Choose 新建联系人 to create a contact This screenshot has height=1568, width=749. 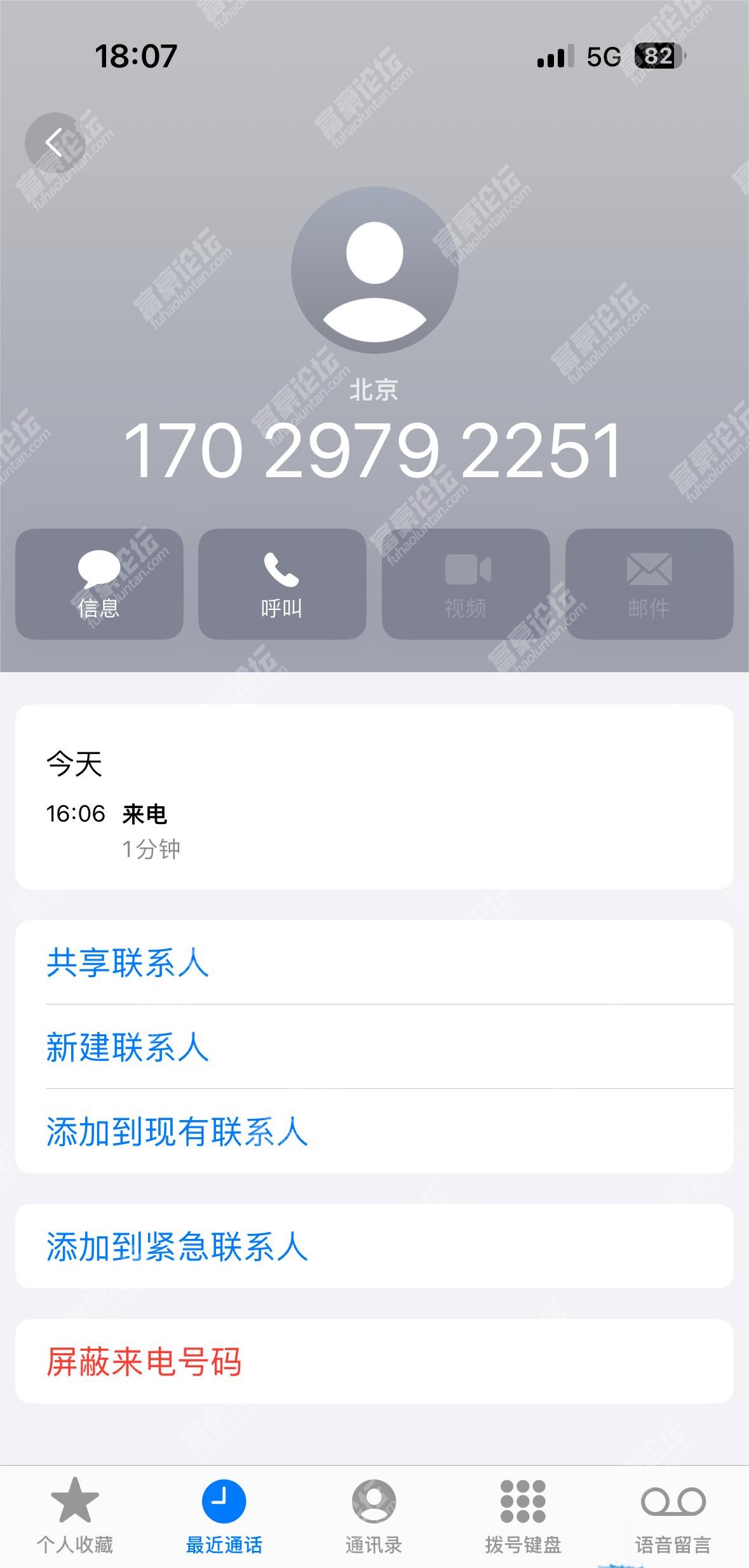click(x=374, y=1046)
